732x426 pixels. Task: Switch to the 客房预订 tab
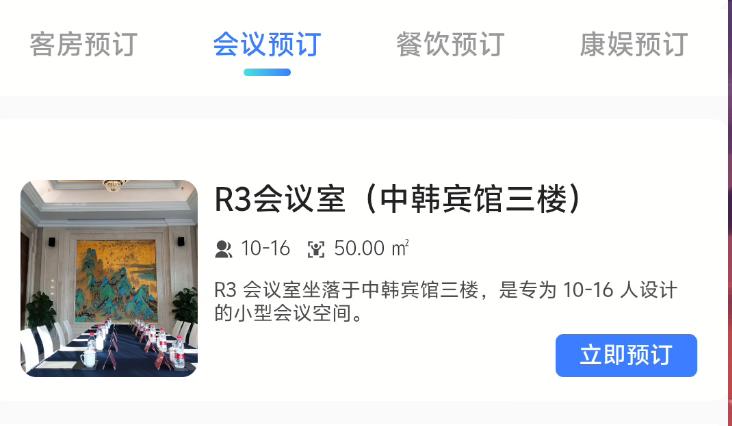(83, 45)
